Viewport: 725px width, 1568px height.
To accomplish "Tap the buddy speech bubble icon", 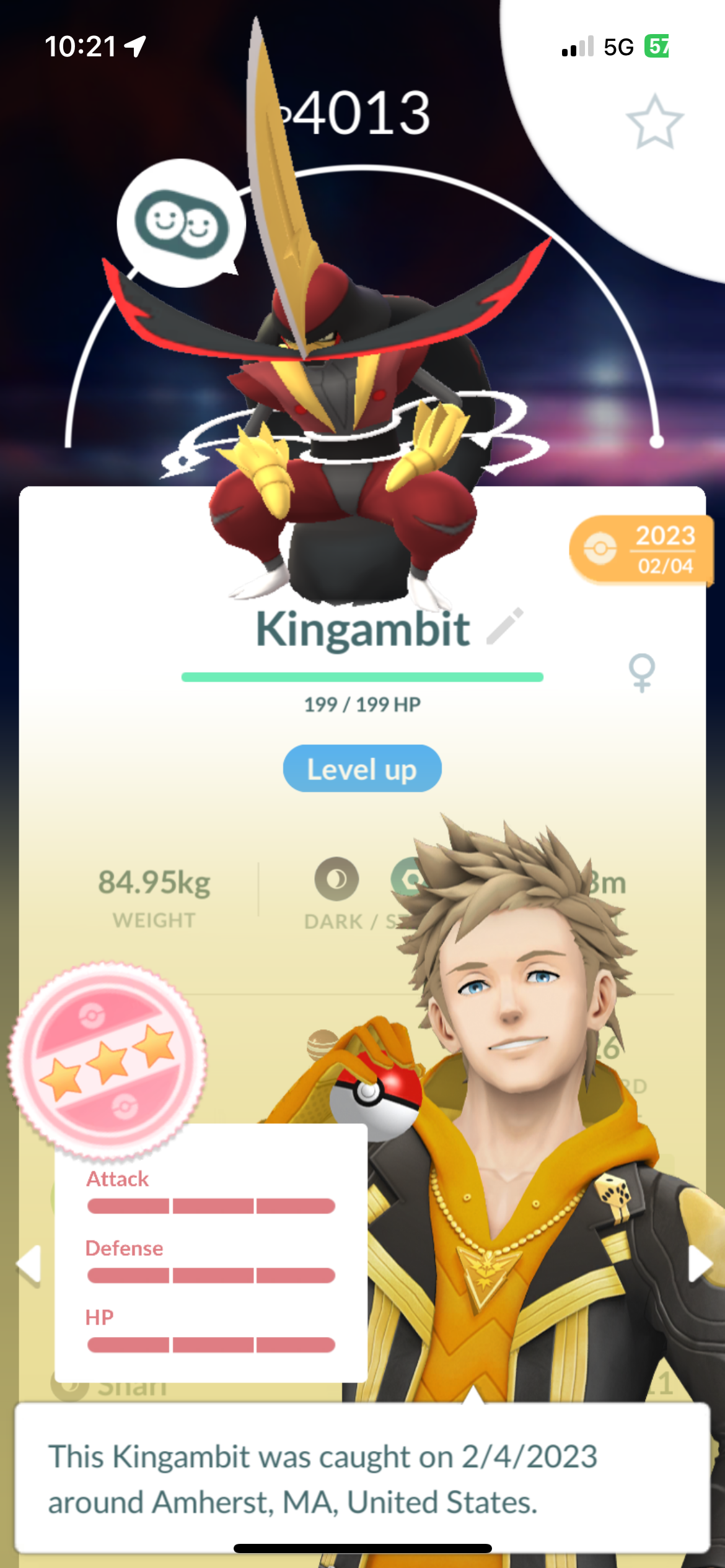I will tap(181, 223).
